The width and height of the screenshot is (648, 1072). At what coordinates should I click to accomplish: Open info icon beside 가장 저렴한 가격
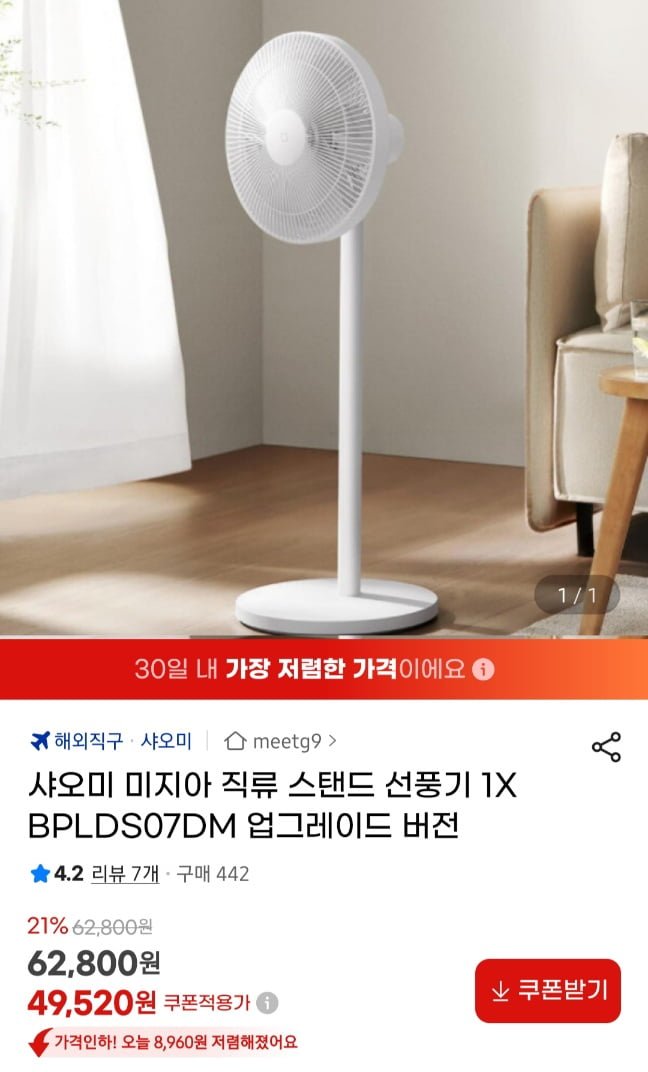tap(483, 669)
